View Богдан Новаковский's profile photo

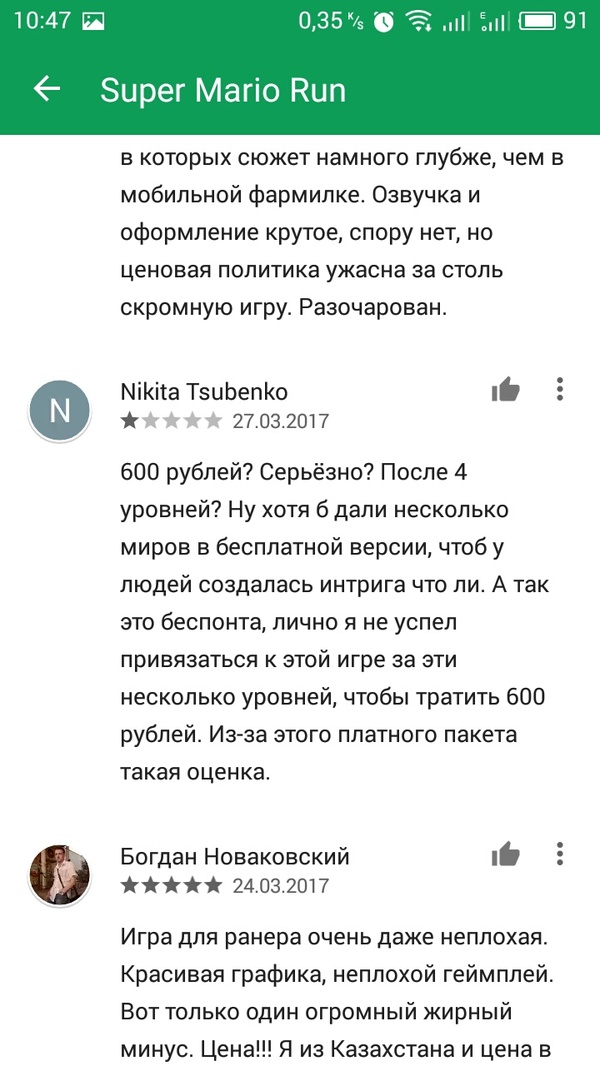click(x=60, y=875)
